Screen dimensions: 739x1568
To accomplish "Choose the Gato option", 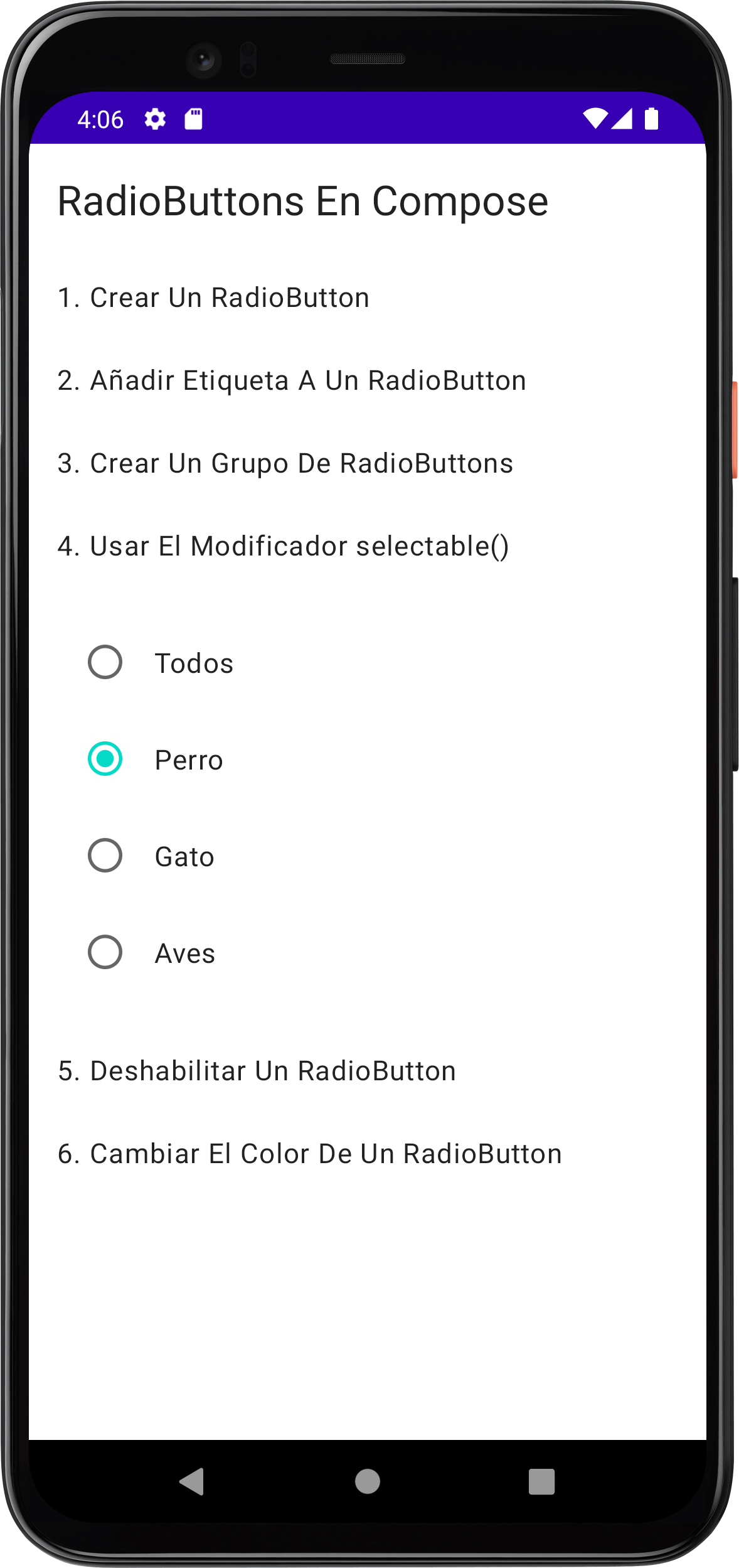I will coord(105,855).
